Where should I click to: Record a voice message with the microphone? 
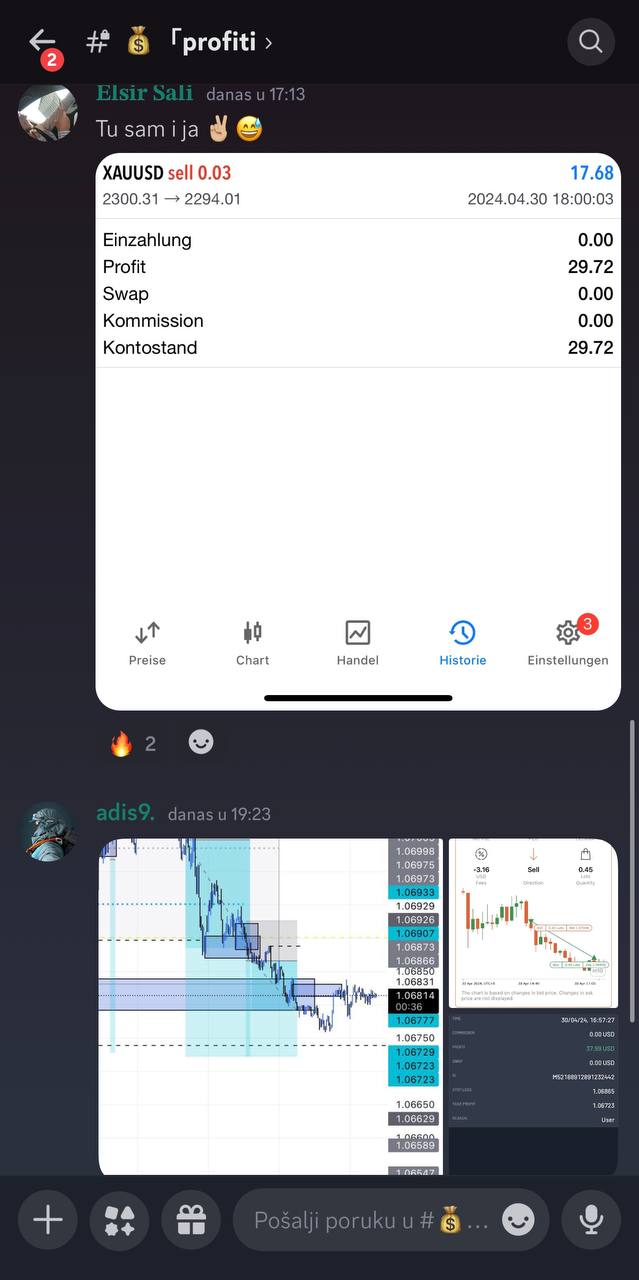[591, 1220]
